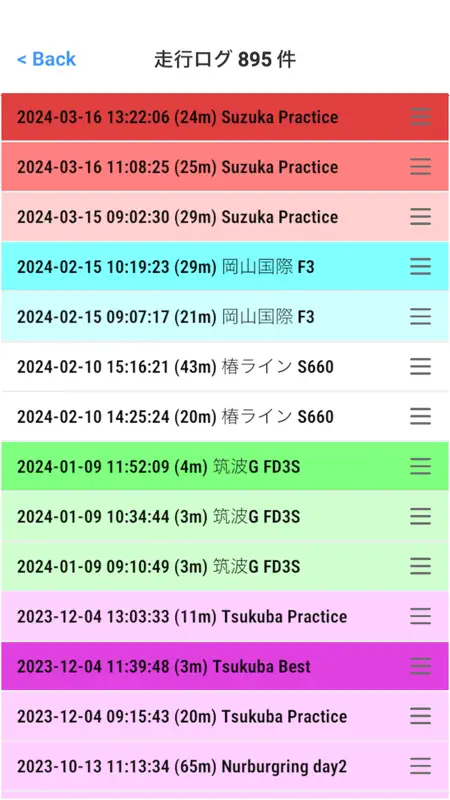Image resolution: width=450 pixels, height=800 pixels.
Task: Open the 2024-01-09 09:10:49 筑波G FD3S log
Action: click(x=225, y=567)
